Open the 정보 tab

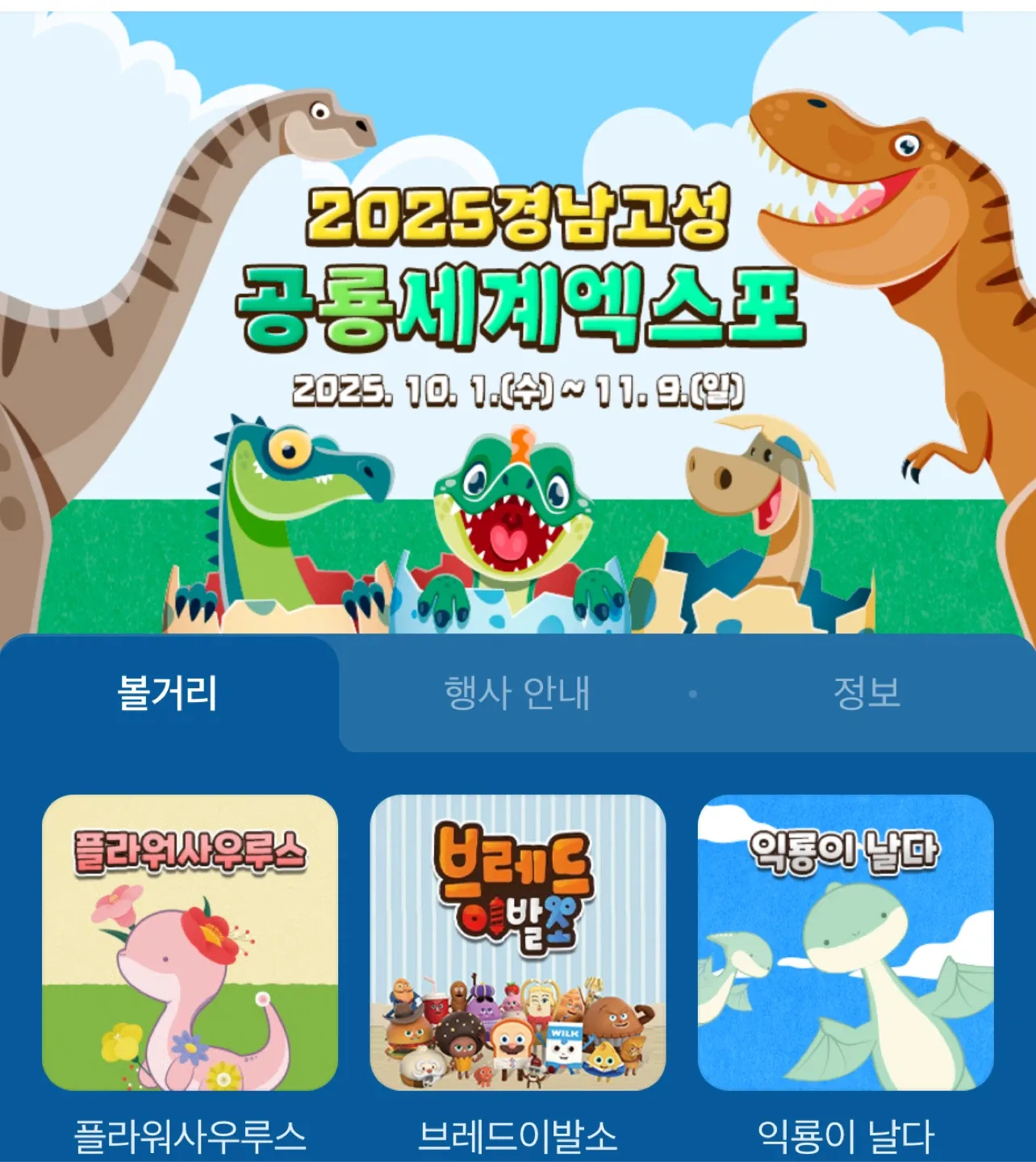[866, 693]
